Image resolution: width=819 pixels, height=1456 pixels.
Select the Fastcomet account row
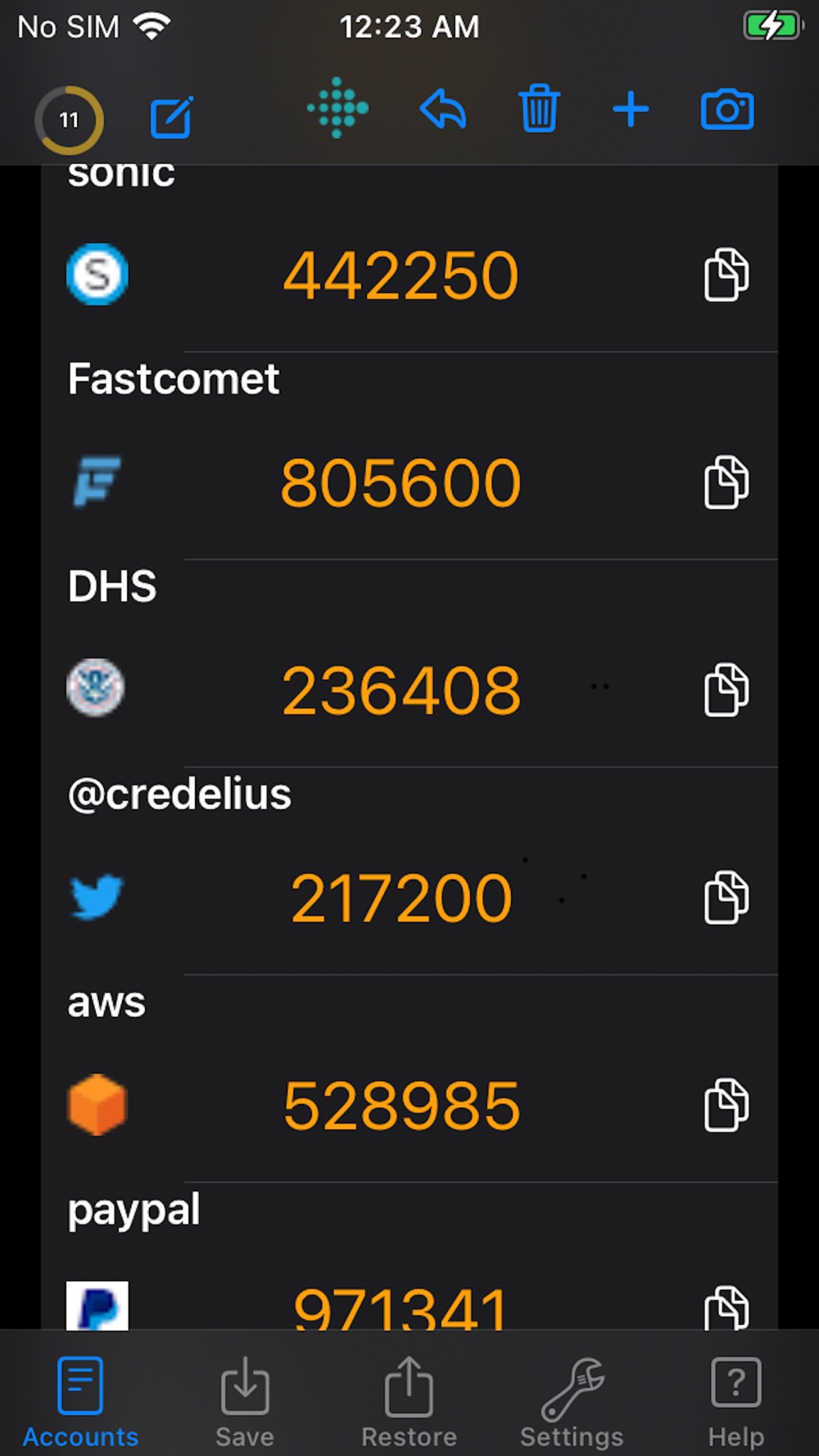(409, 456)
